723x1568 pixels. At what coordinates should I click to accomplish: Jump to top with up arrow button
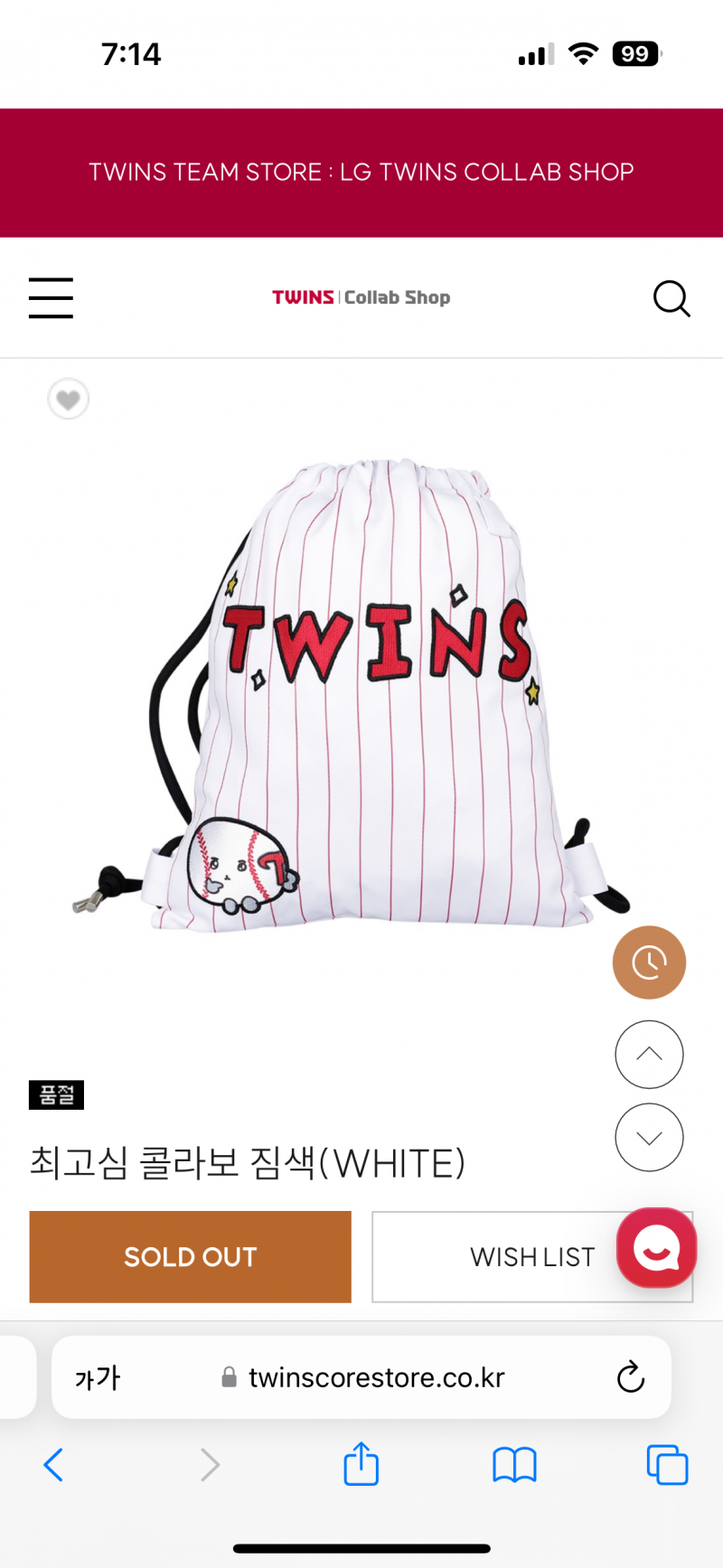(x=649, y=1055)
